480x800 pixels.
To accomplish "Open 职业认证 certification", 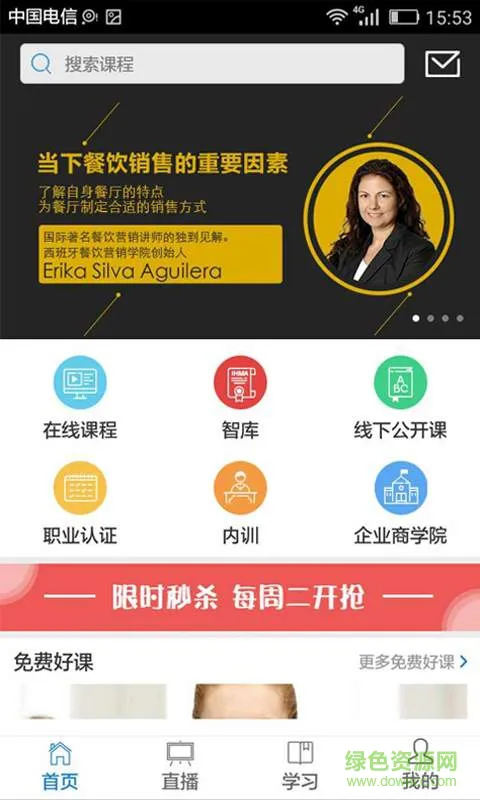I will (x=80, y=503).
